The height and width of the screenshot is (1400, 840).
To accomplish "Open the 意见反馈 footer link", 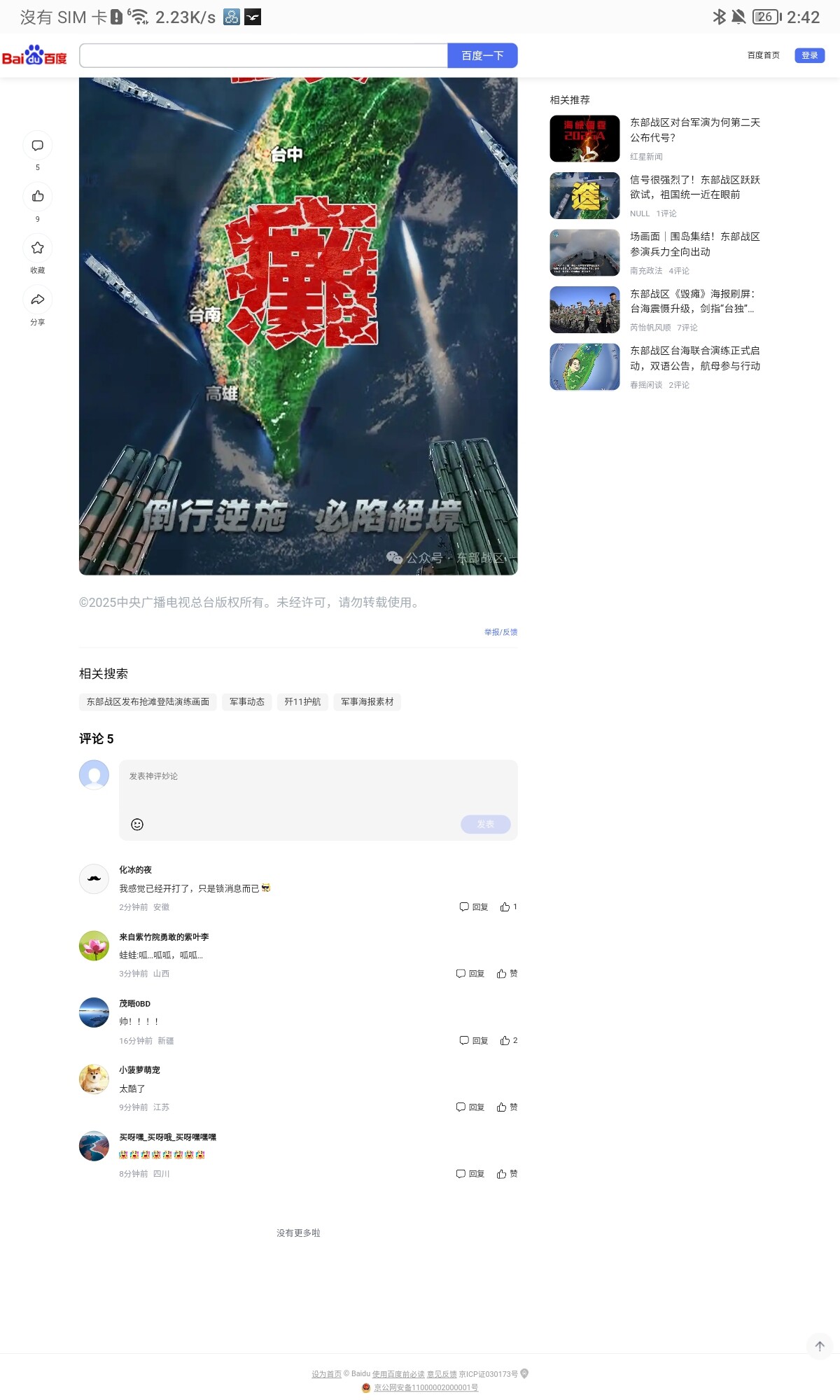I will click(442, 1374).
